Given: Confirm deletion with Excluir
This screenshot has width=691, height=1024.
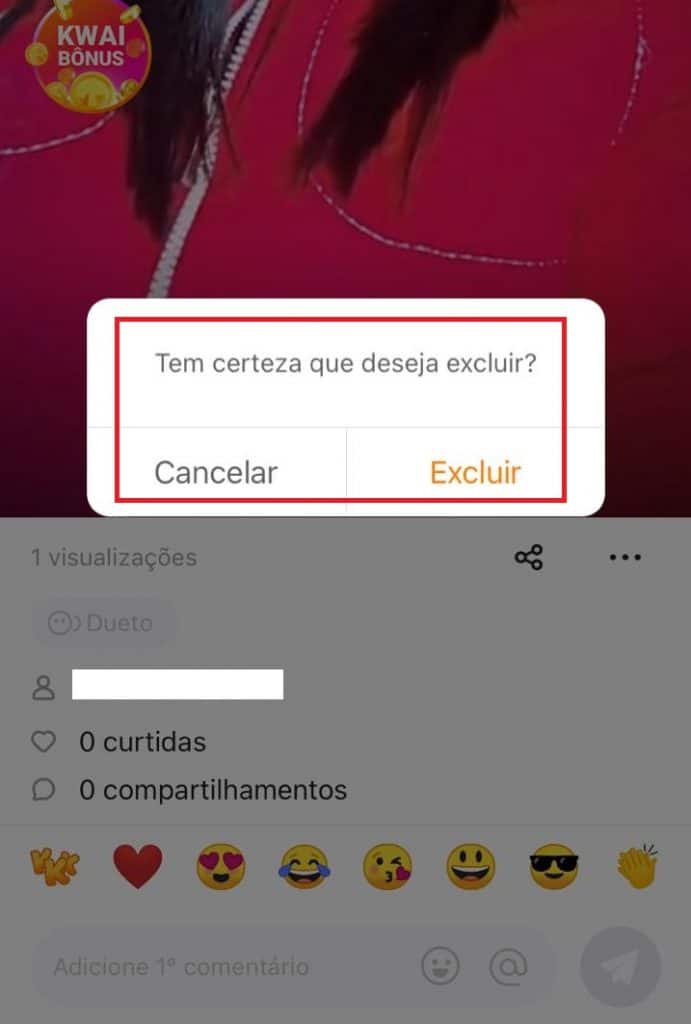Looking at the screenshot, I should pos(475,472).
